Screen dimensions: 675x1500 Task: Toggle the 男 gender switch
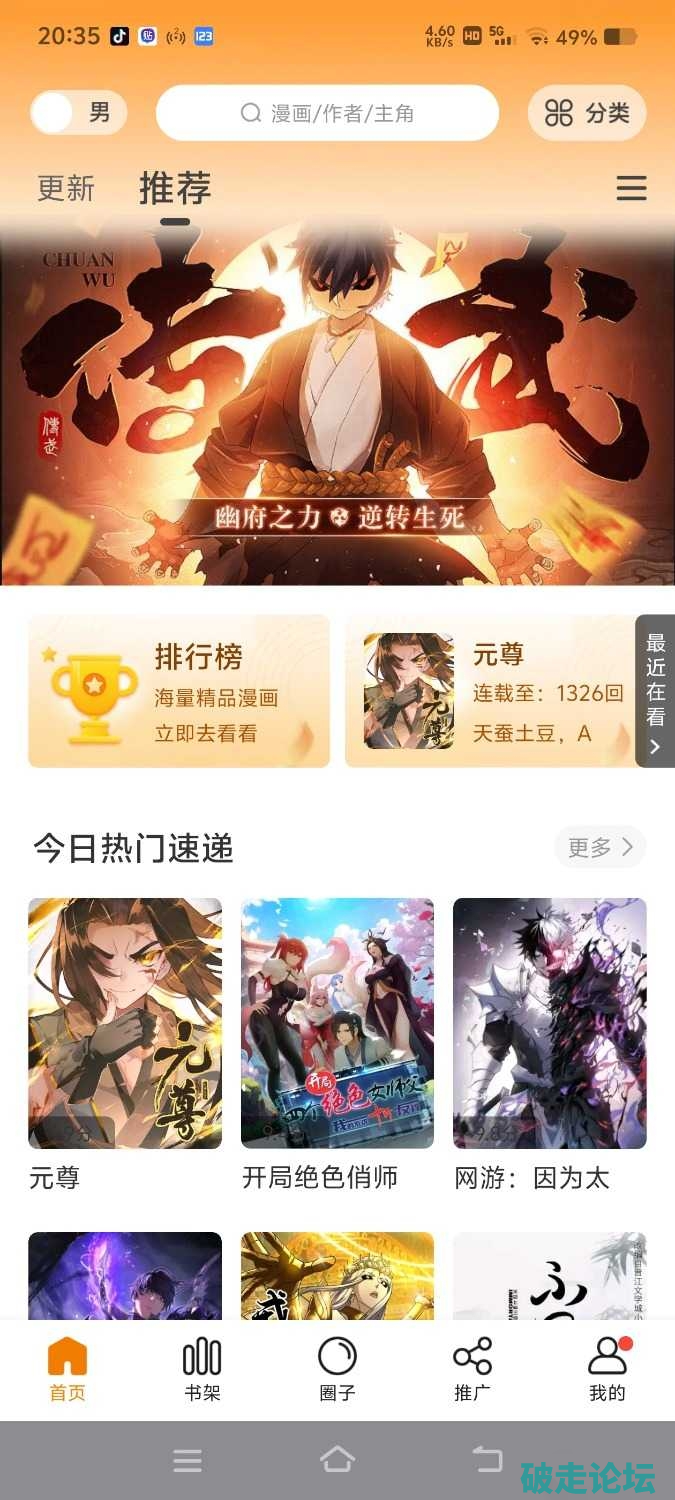[78, 113]
